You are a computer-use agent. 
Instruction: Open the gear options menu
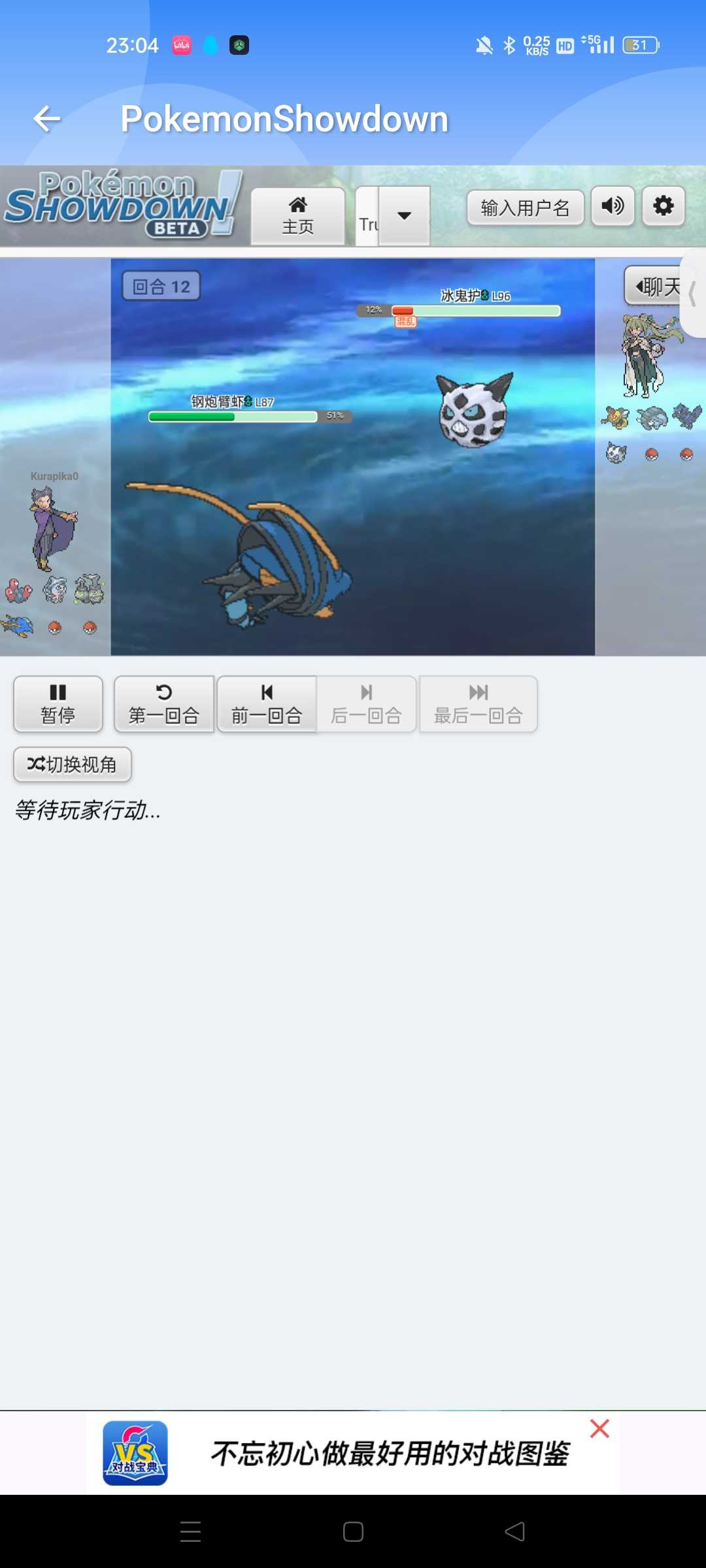663,206
